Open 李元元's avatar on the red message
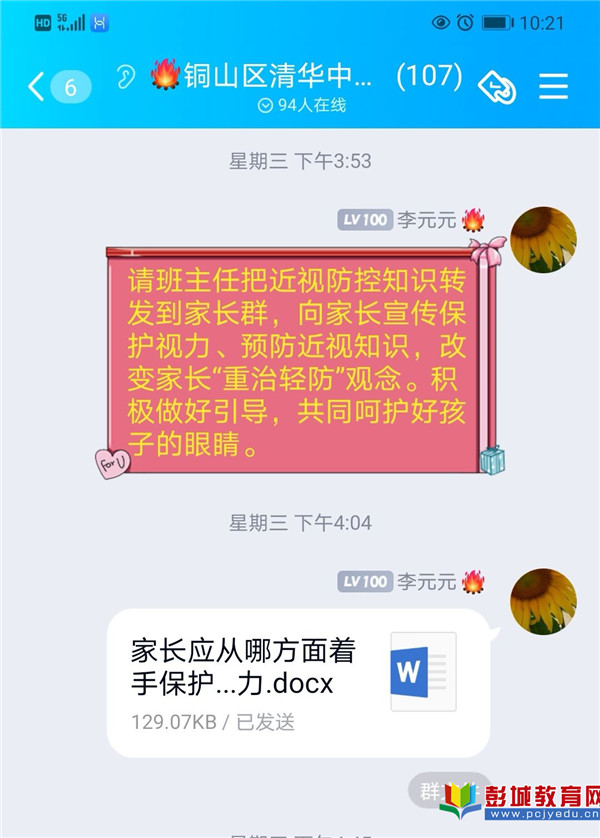This screenshot has width=600, height=838. [x=543, y=240]
